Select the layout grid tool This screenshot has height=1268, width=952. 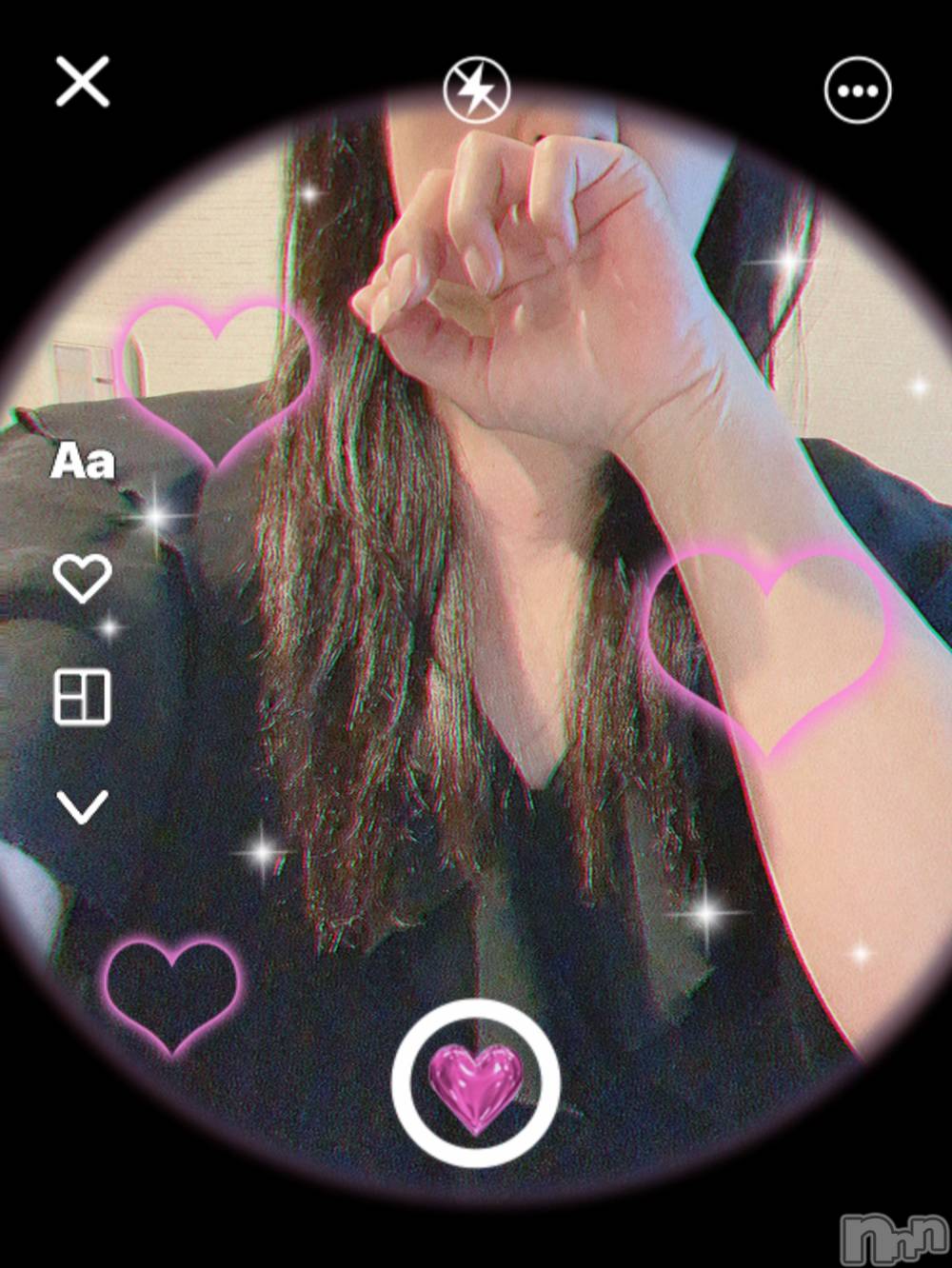click(82, 696)
